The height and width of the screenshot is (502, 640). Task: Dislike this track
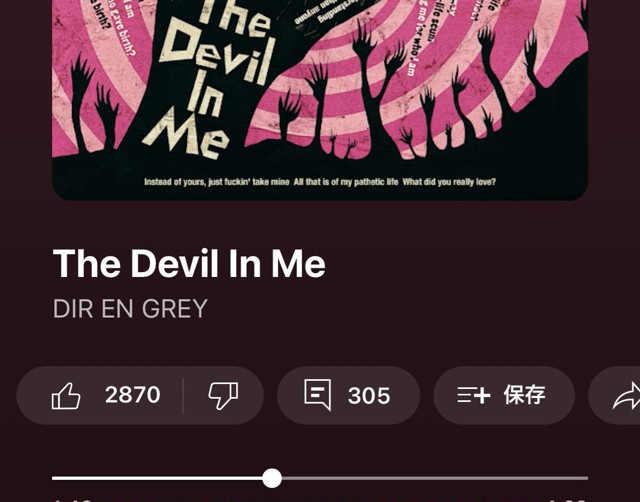tap(222, 395)
